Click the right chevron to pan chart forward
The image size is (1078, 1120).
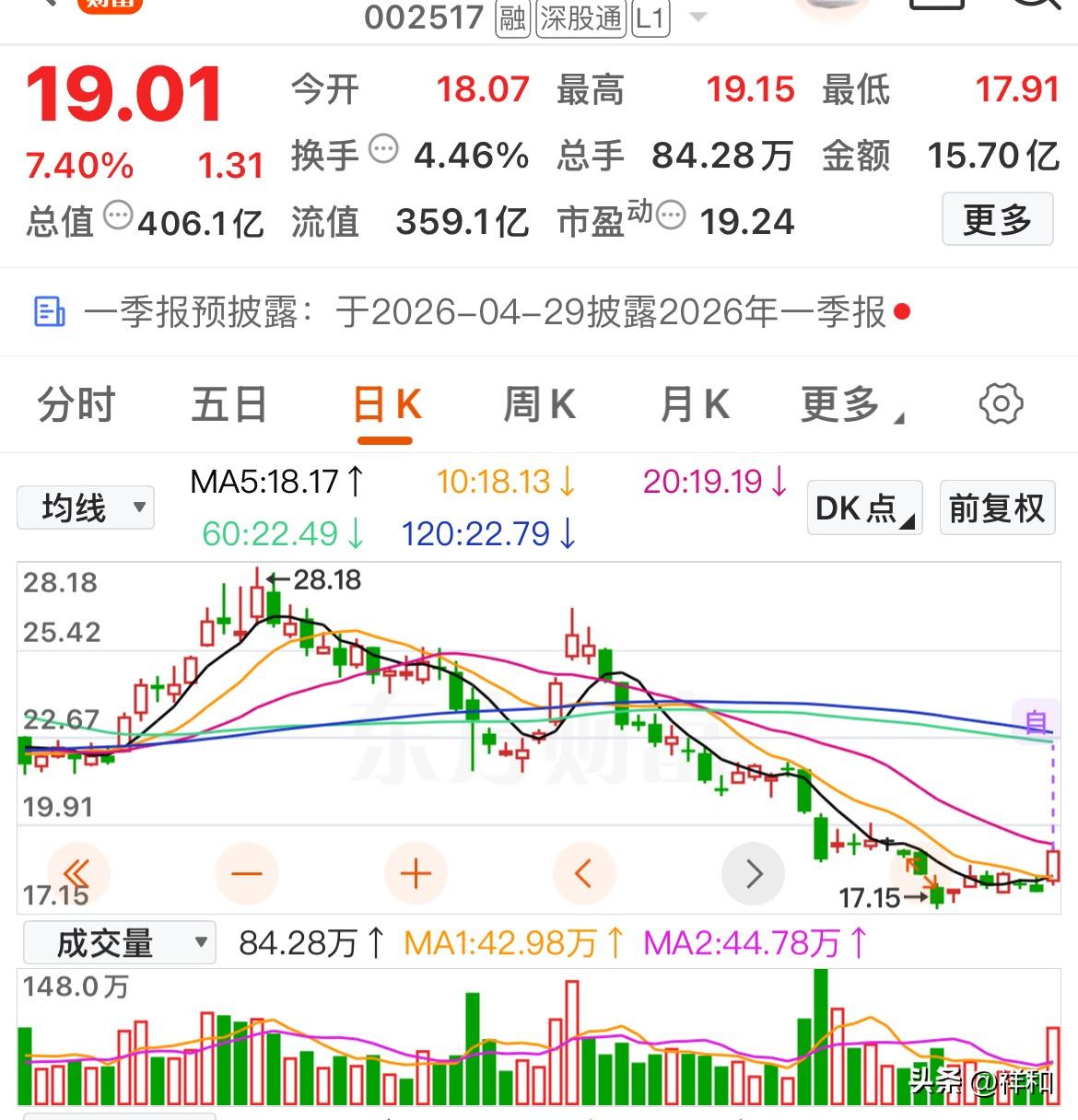(x=753, y=873)
